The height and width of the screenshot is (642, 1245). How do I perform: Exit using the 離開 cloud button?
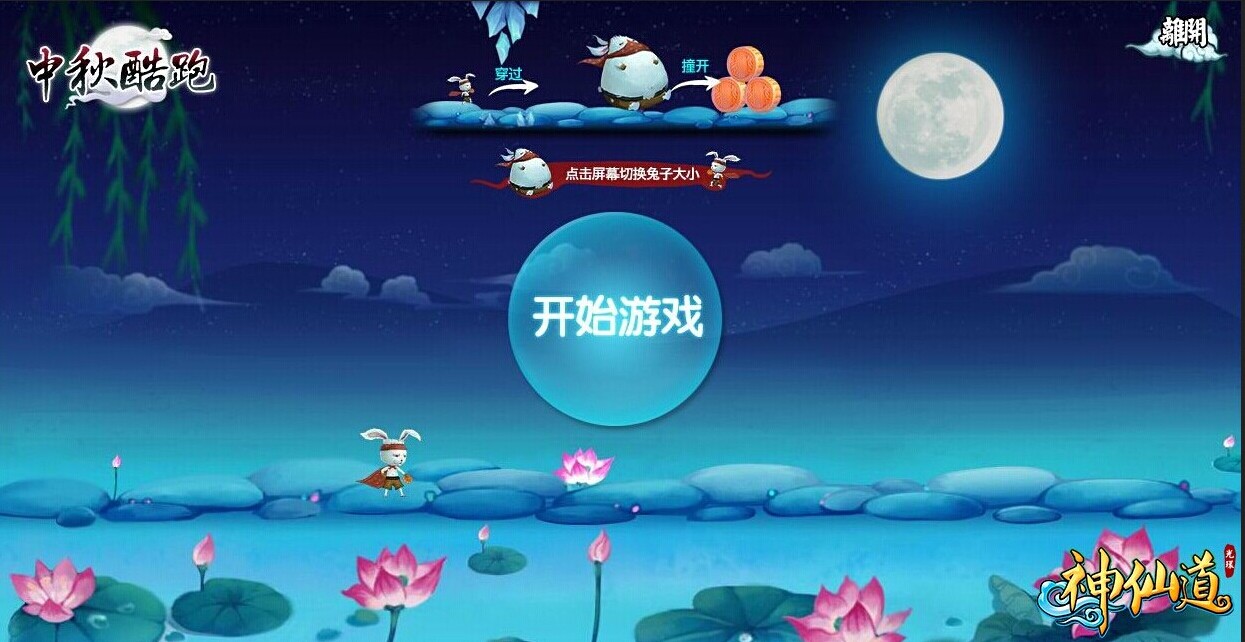tap(1182, 36)
